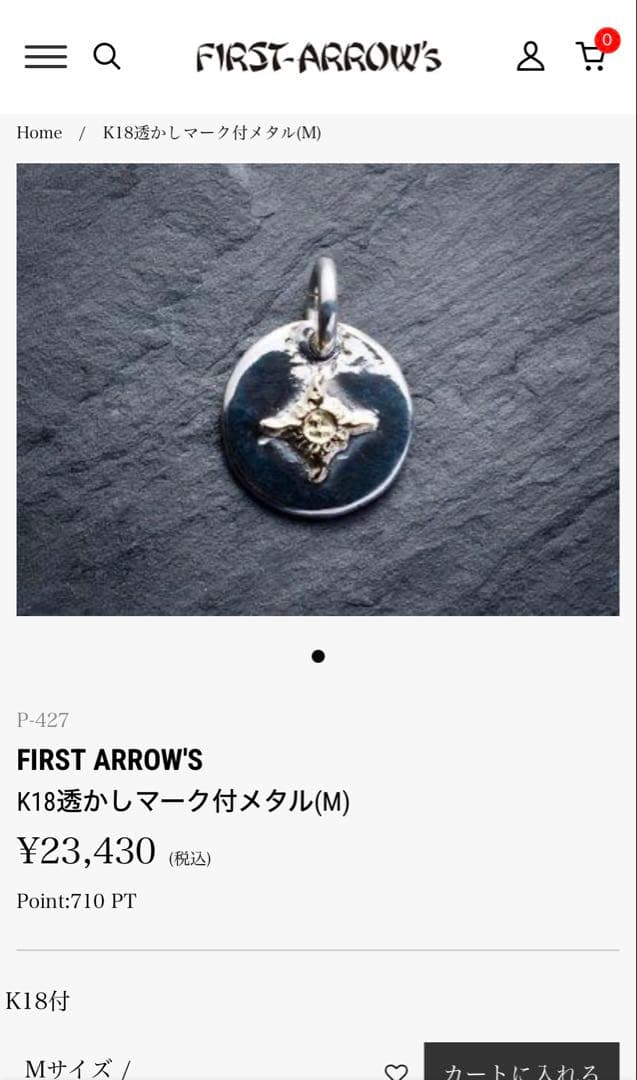Tap the カートに入れる add-to-cart button

coord(521,1066)
